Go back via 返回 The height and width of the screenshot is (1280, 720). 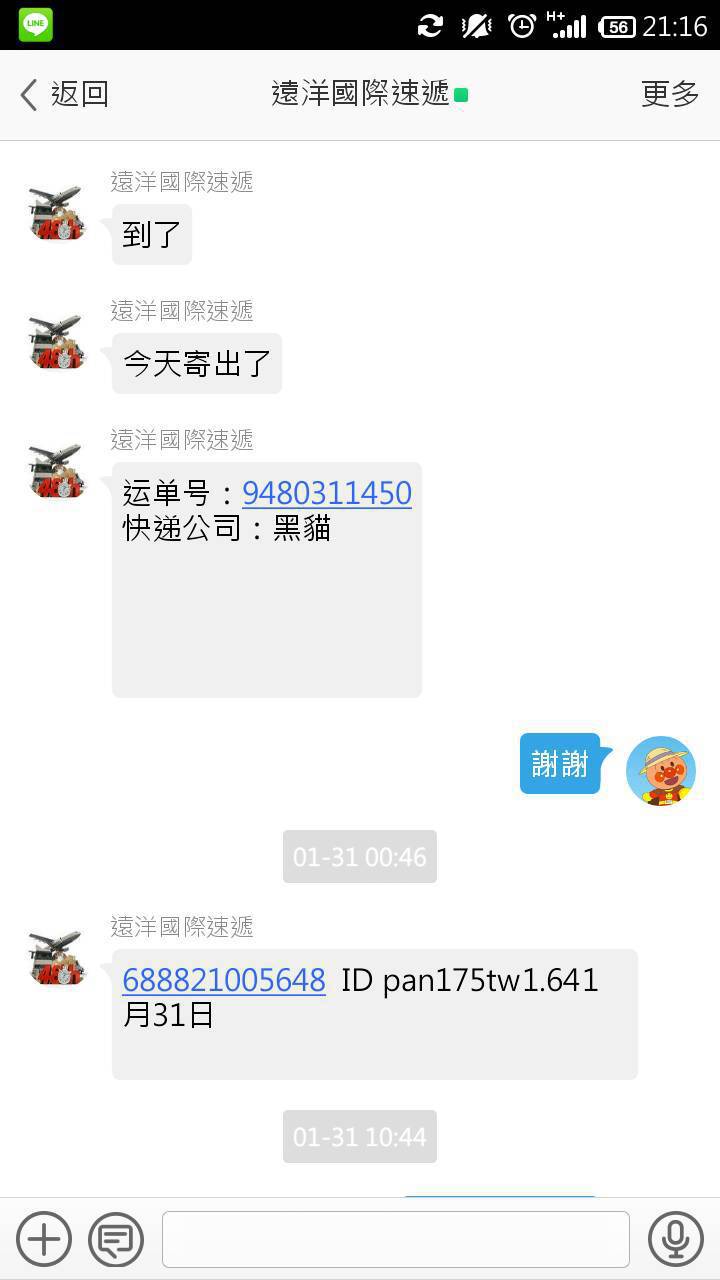[64, 95]
